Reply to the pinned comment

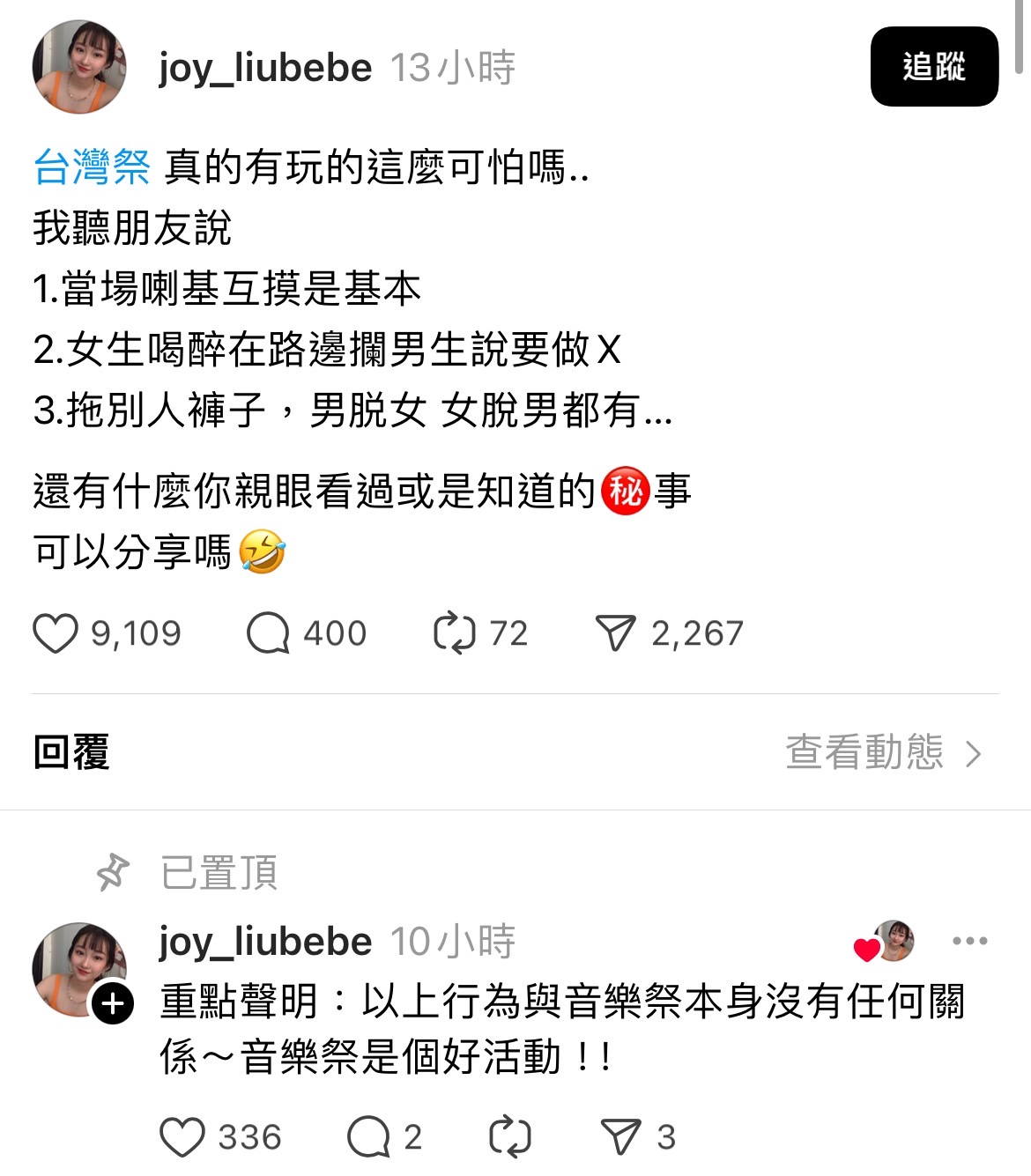coord(368,1136)
